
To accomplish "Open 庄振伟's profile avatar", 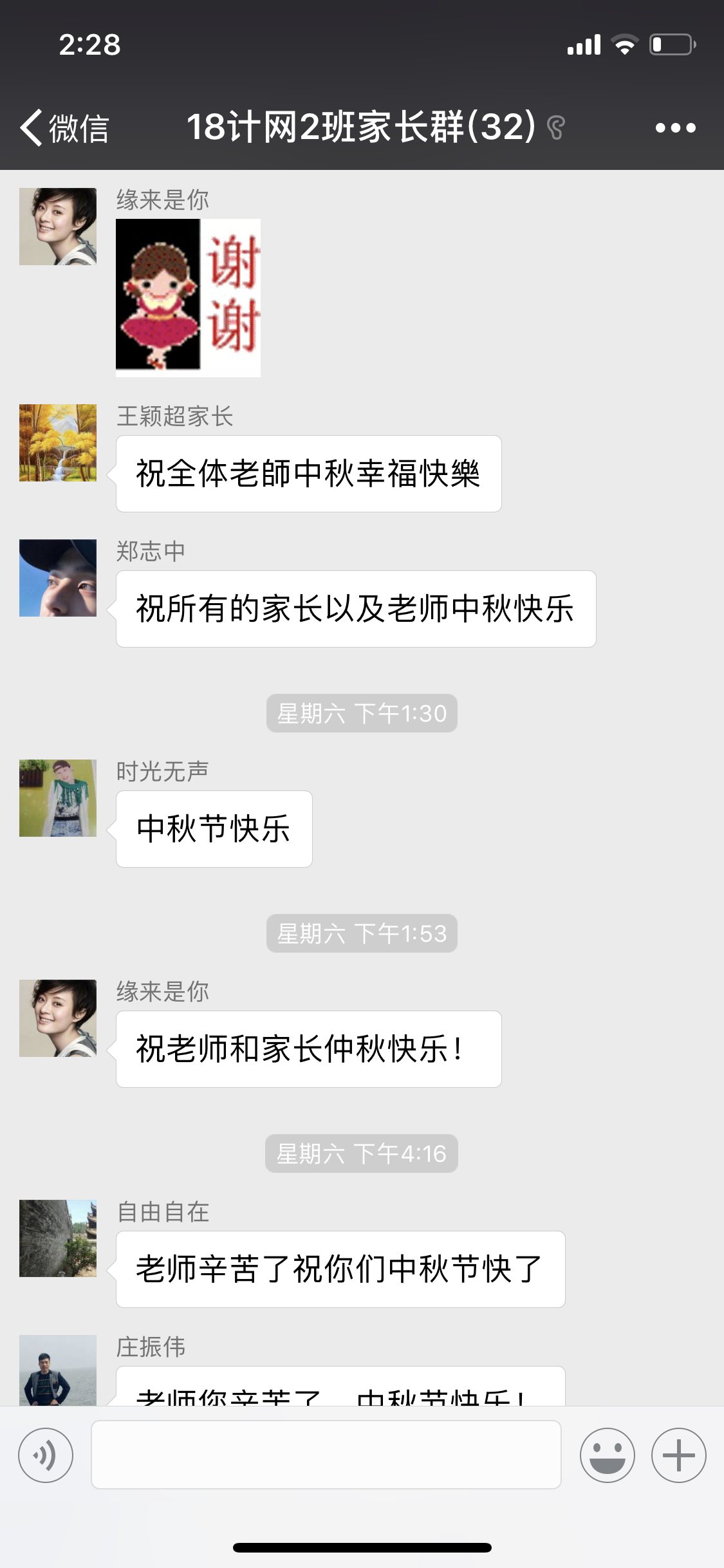I will point(58,1370).
